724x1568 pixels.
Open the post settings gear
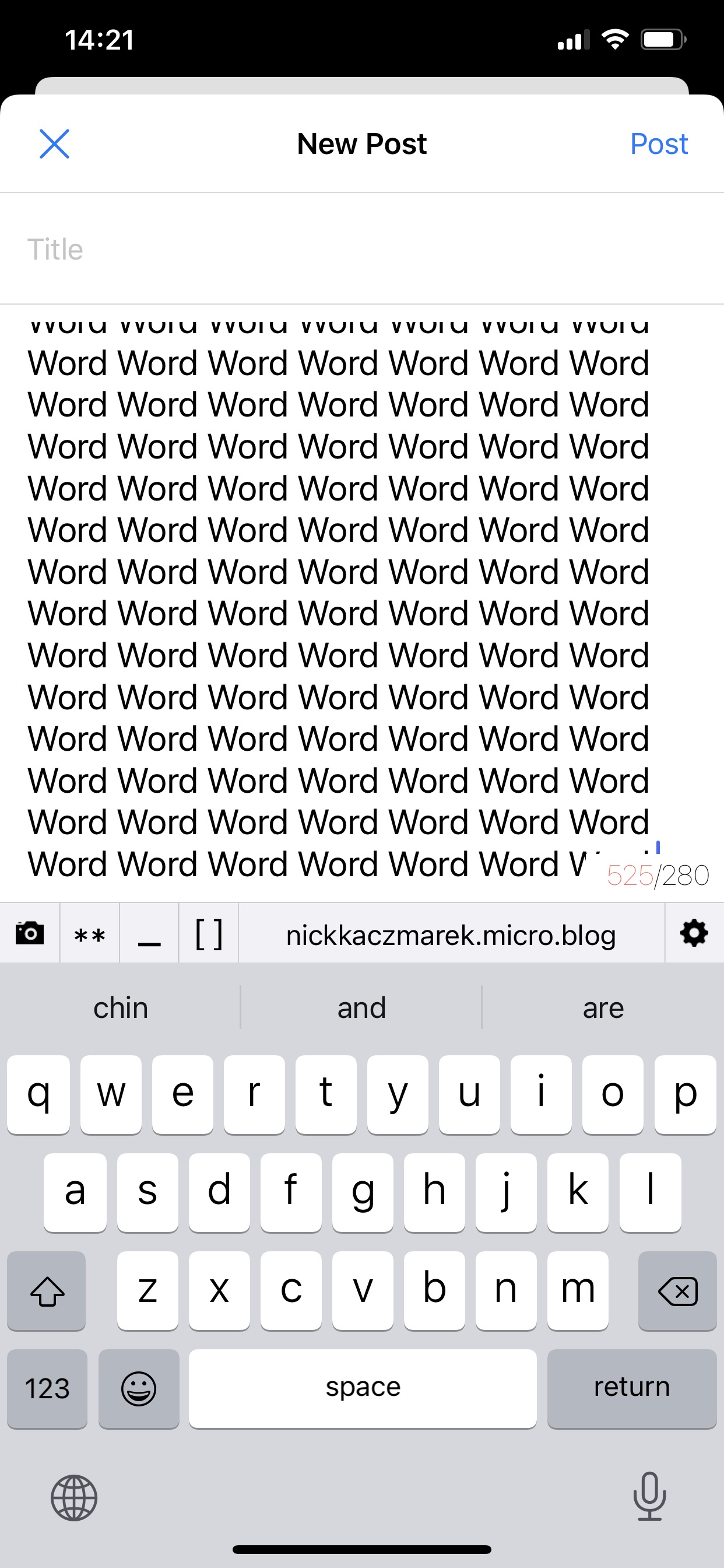tap(694, 933)
